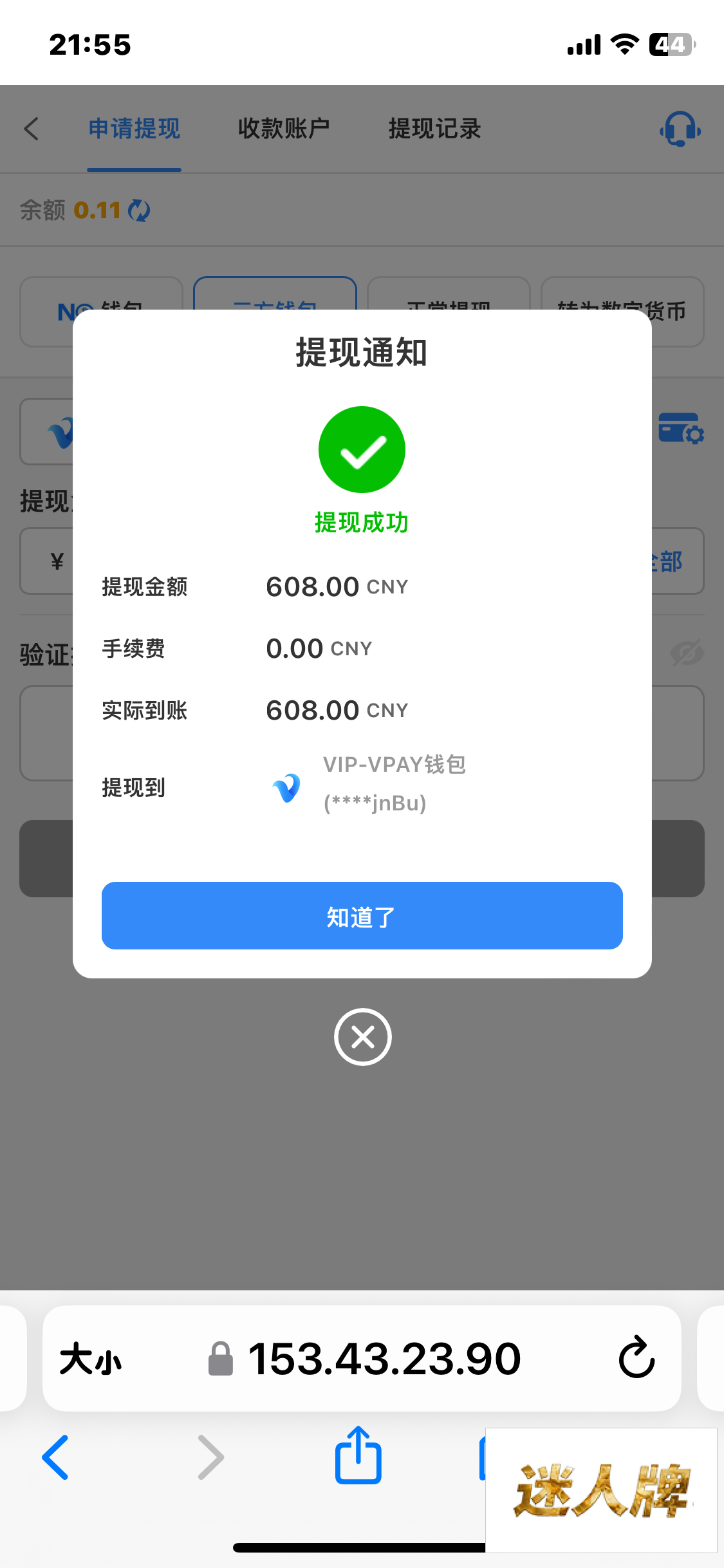The width and height of the screenshot is (724, 1568).
Task: Switch to the 收款账户 tab
Action: pyautogui.click(x=283, y=129)
